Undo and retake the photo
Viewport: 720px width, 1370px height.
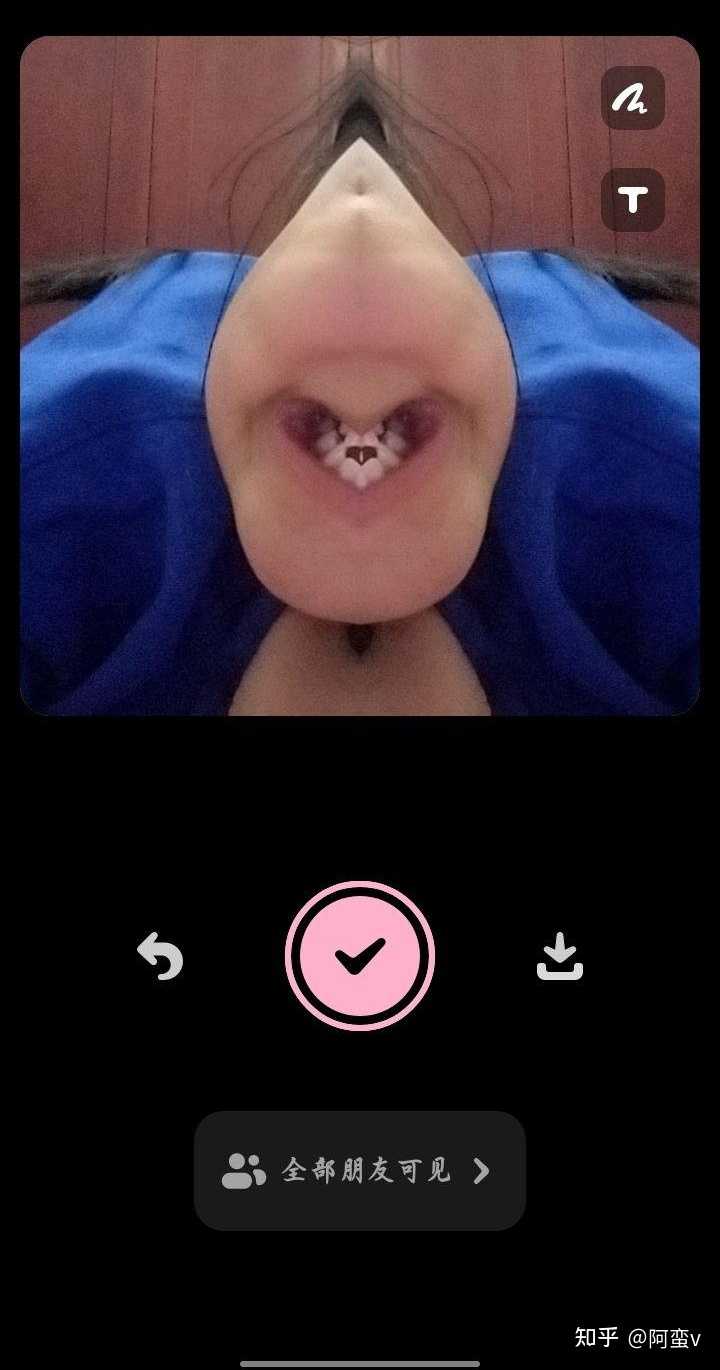pos(160,956)
